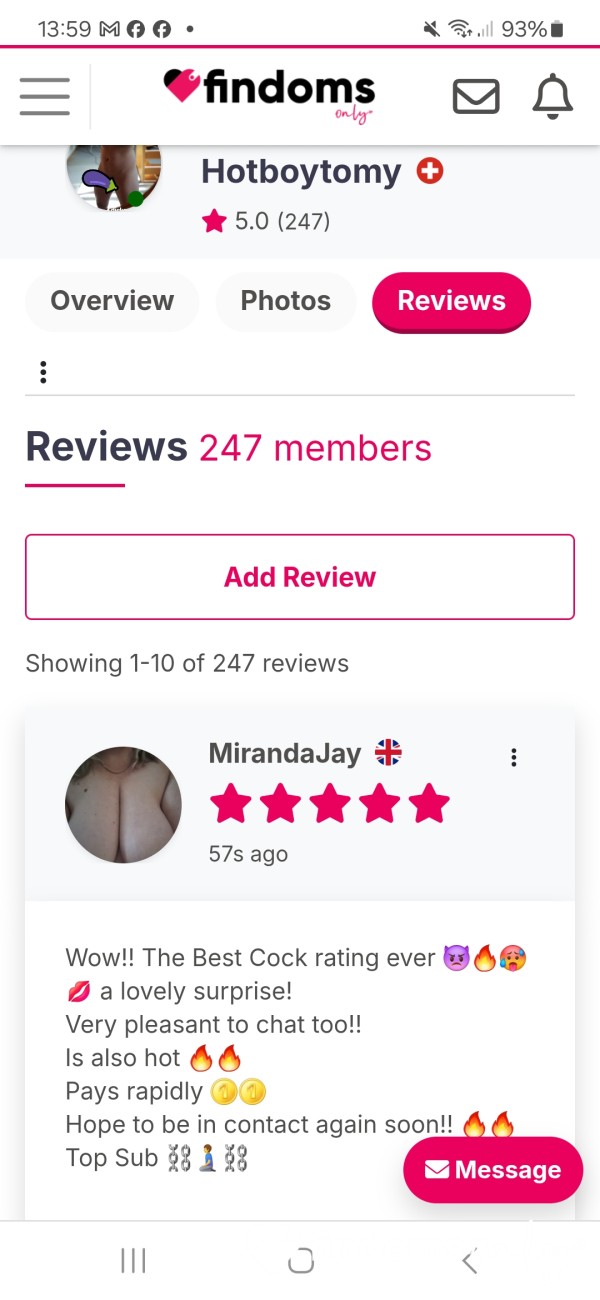Switch to the Overview tab
This screenshot has height=1300, width=600.
click(x=112, y=301)
